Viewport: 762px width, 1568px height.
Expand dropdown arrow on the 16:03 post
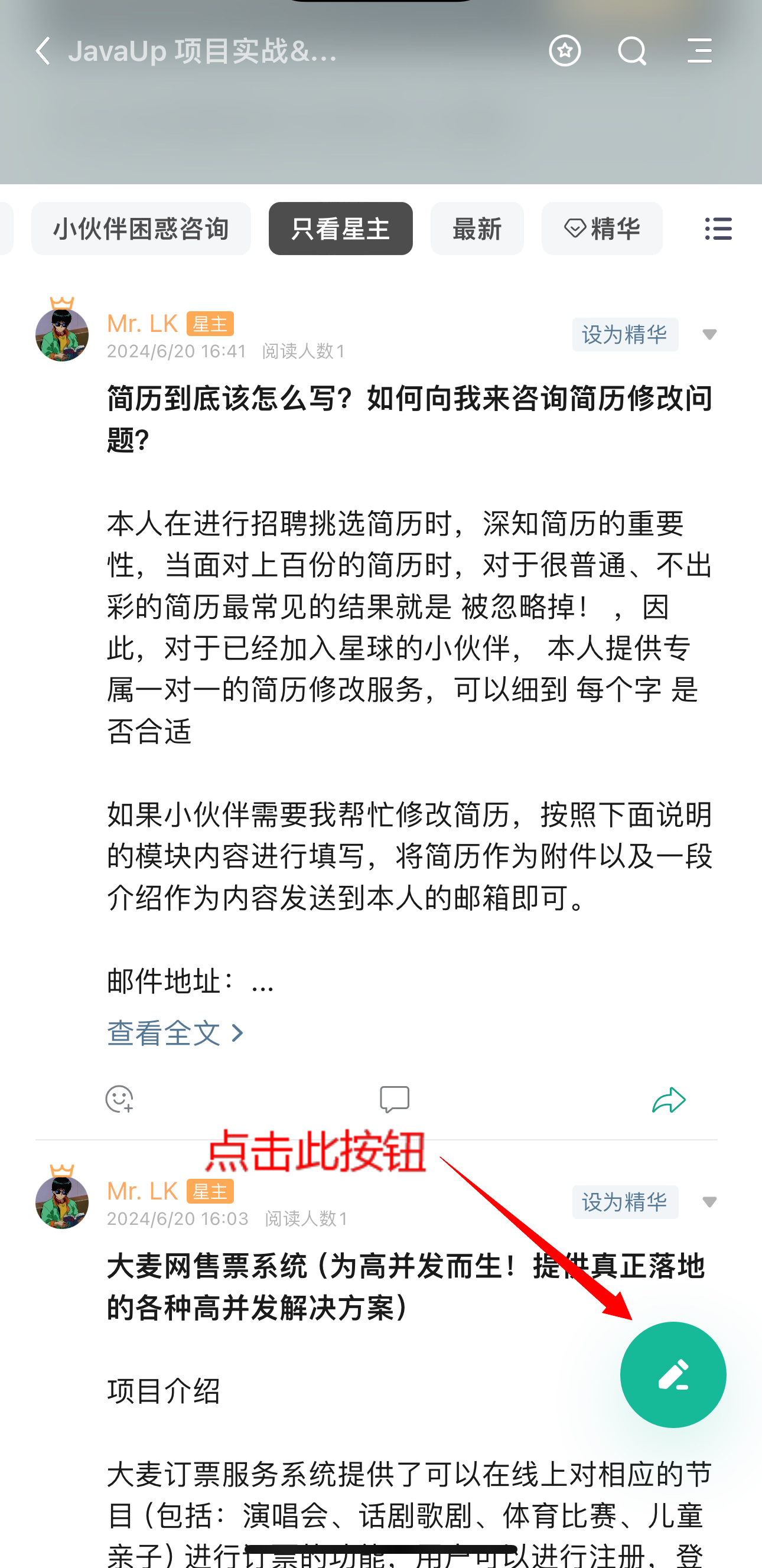pos(709,1202)
